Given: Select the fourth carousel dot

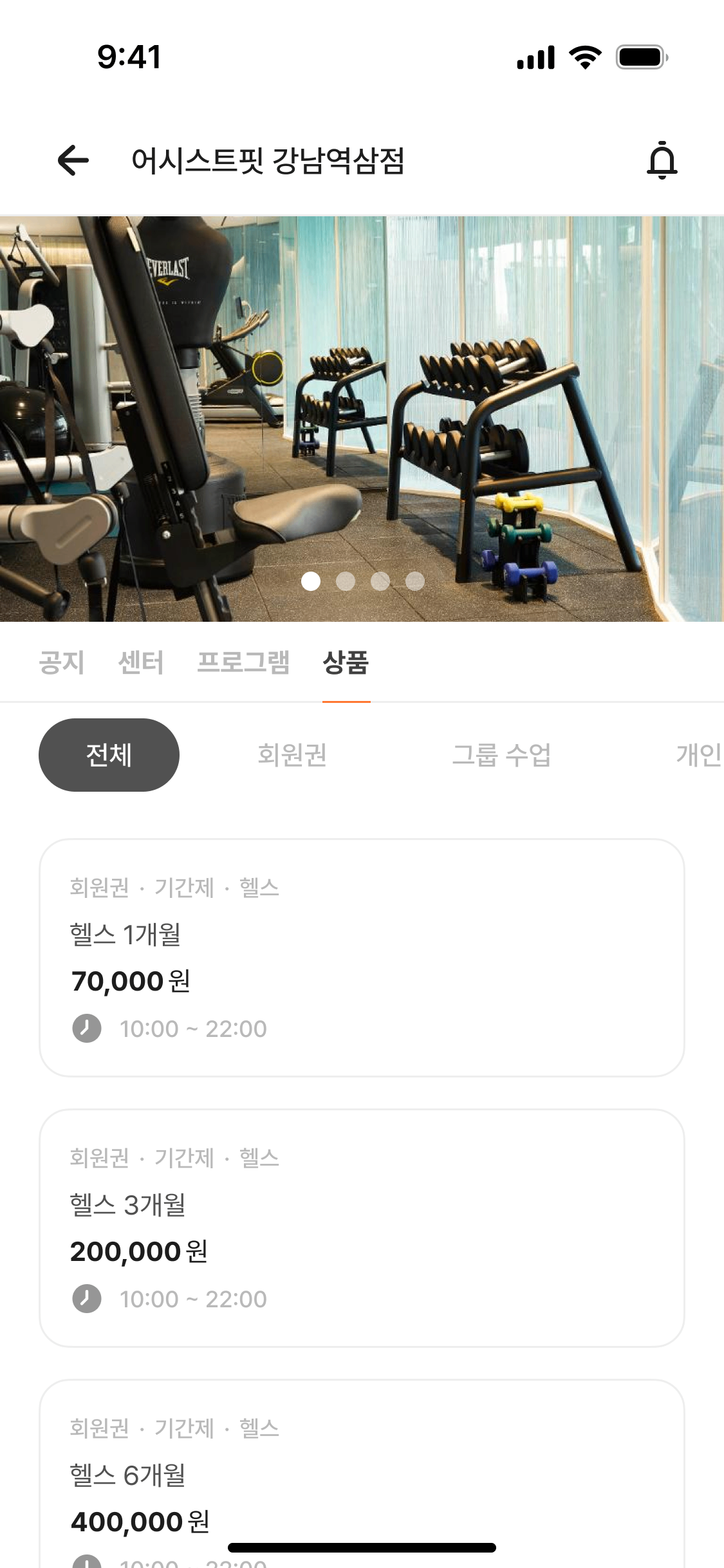Looking at the screenshot, I should [x=415, y=580].
